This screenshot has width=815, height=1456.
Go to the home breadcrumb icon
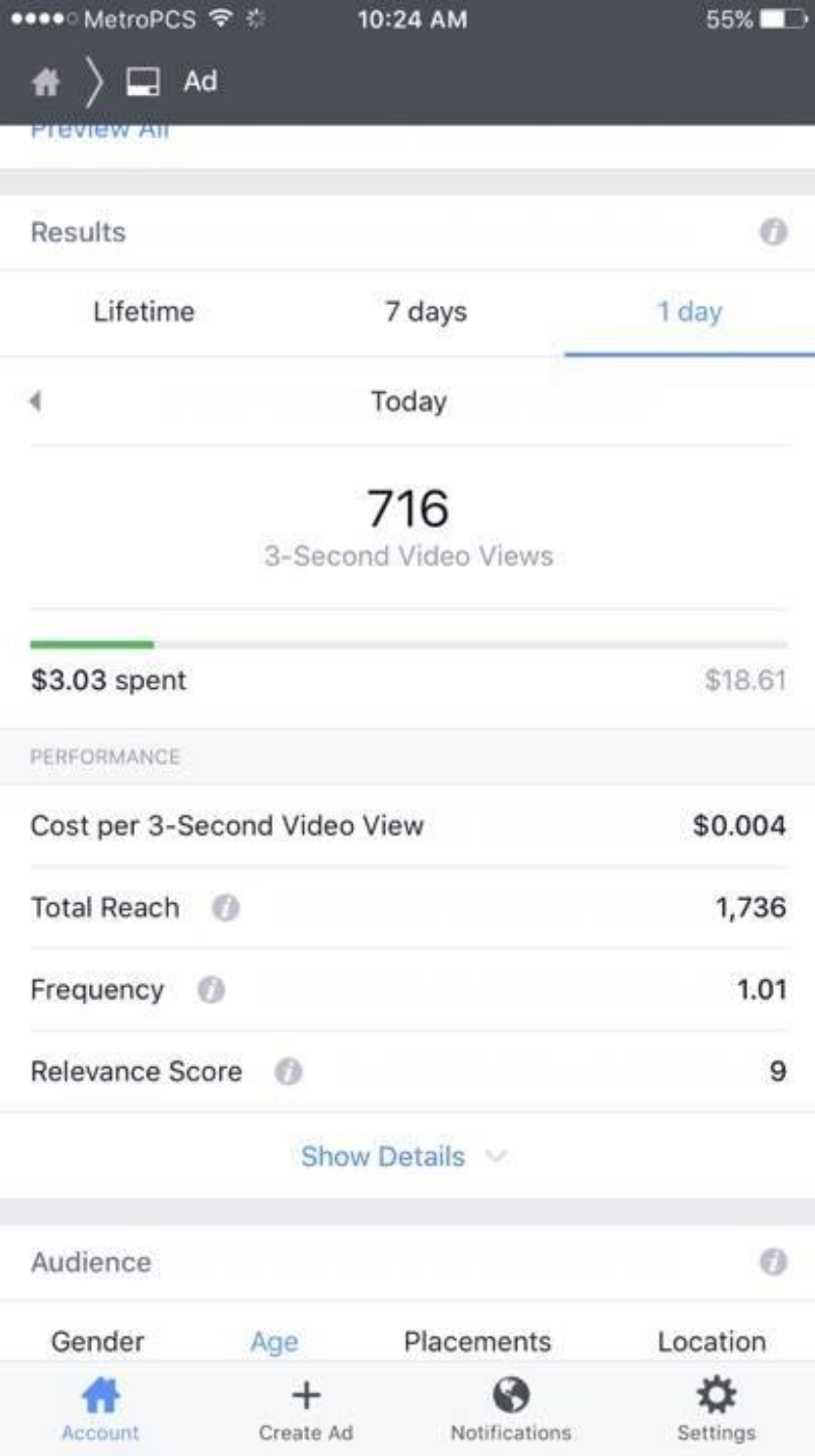(46, 82)
